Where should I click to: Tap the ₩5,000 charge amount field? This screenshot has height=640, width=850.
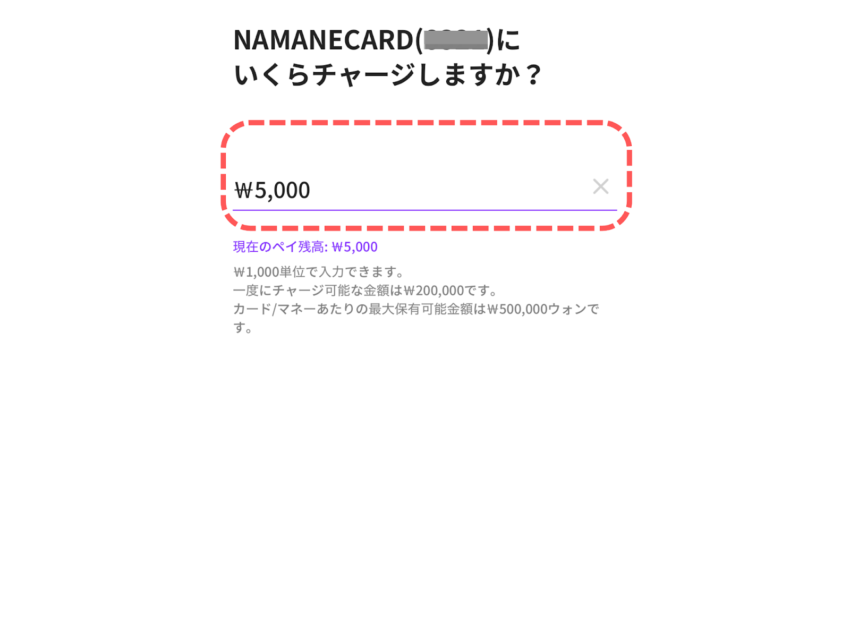click(x=400, y=189)
